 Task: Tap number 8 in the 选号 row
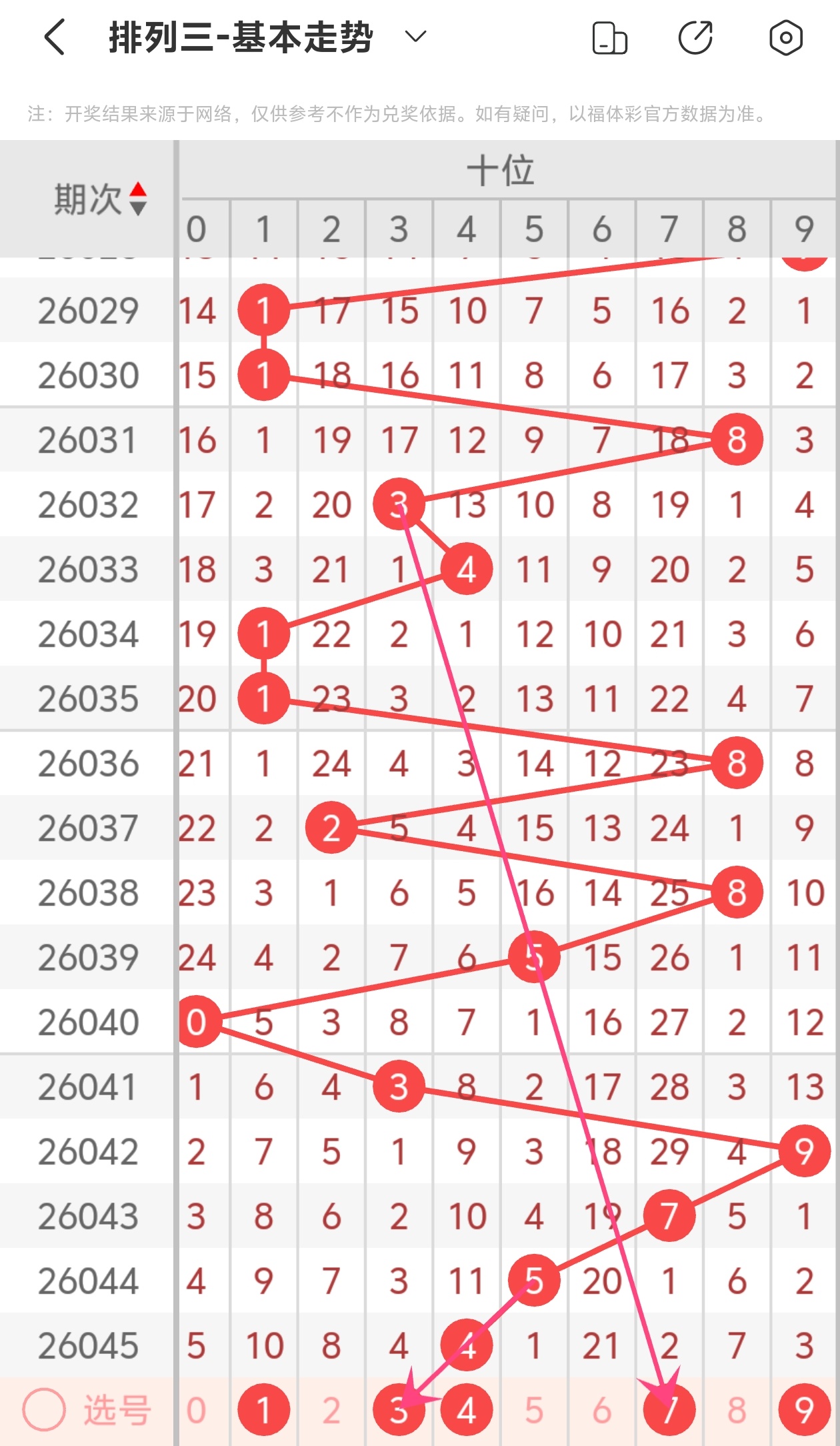tap(737, 1410)
